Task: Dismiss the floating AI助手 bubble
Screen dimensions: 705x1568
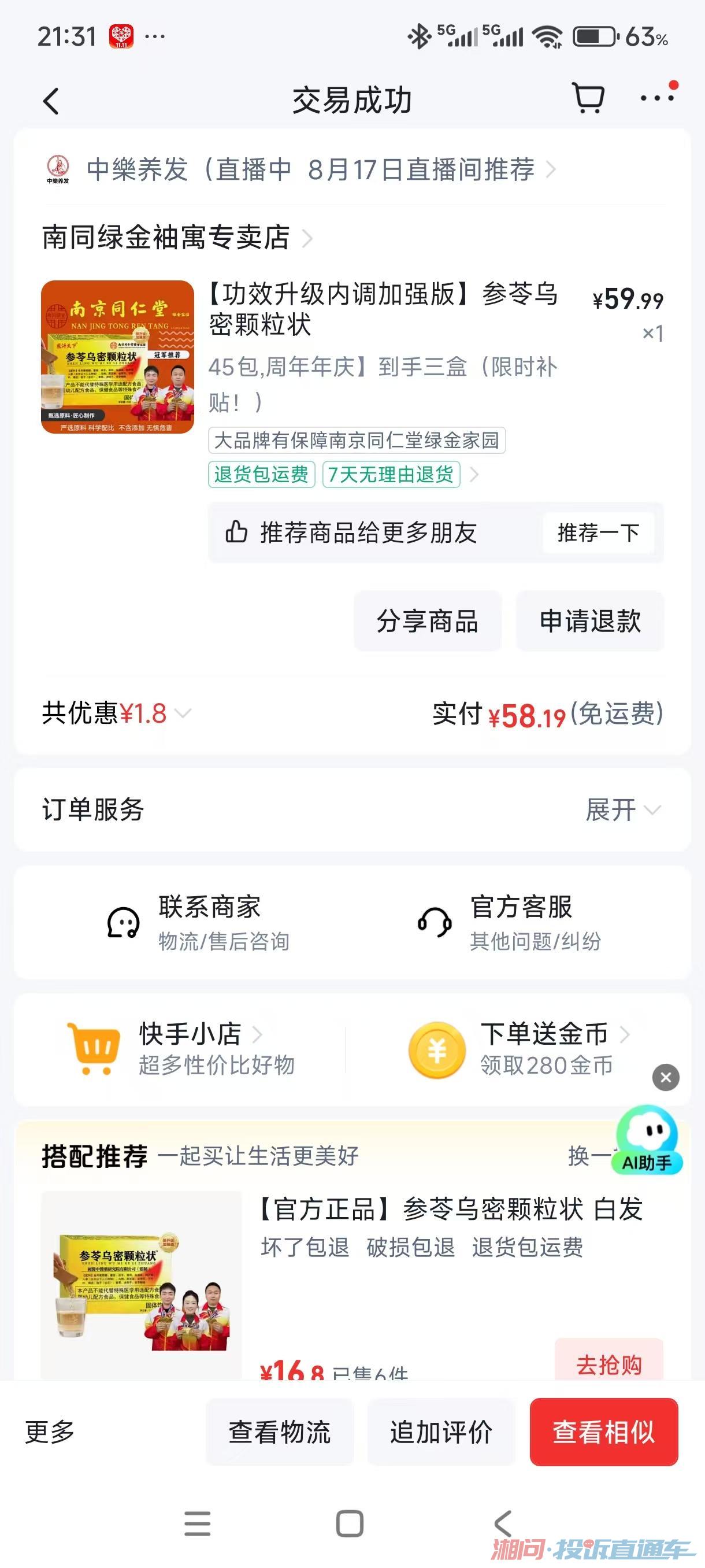Action: [666, 1077]
